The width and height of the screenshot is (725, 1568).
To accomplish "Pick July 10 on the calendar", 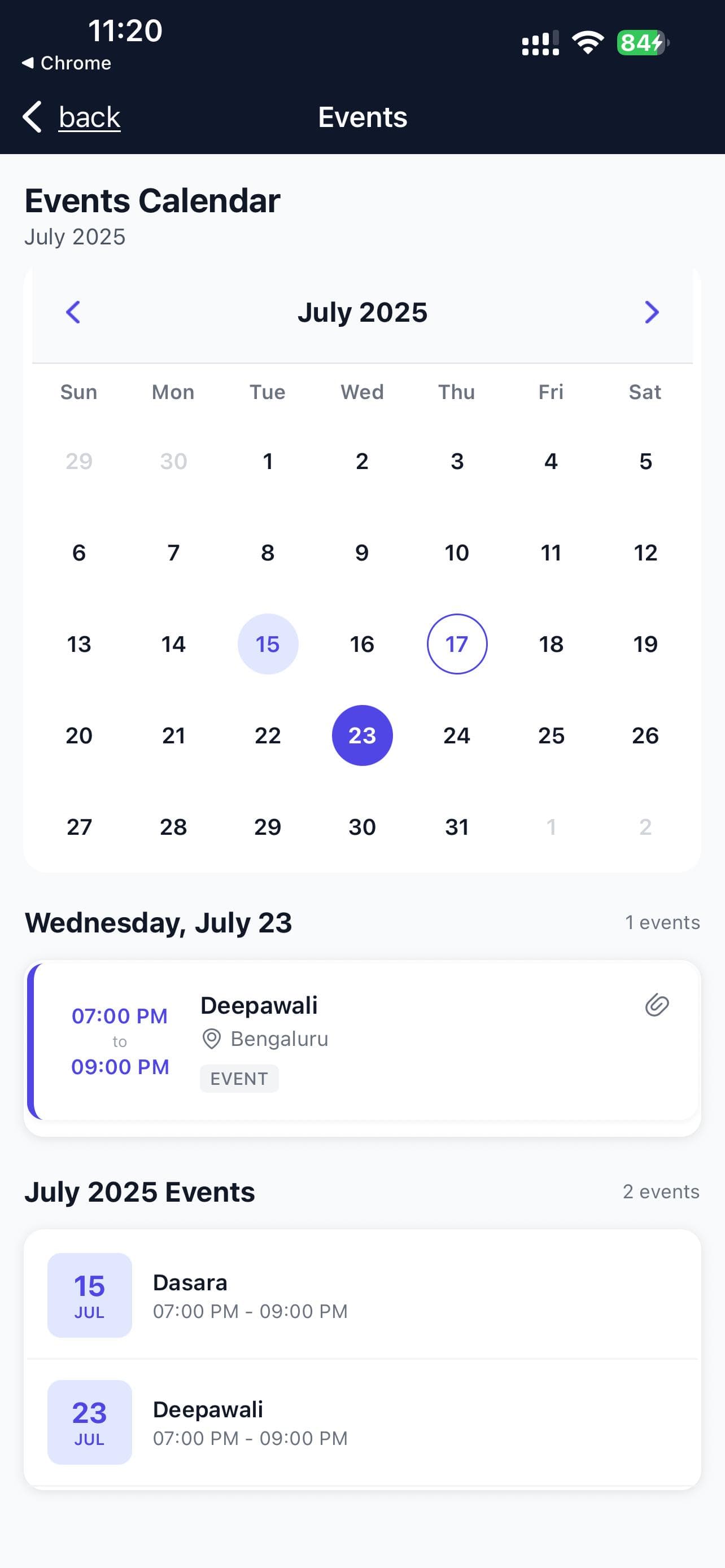I will click(x=457, y=553).
